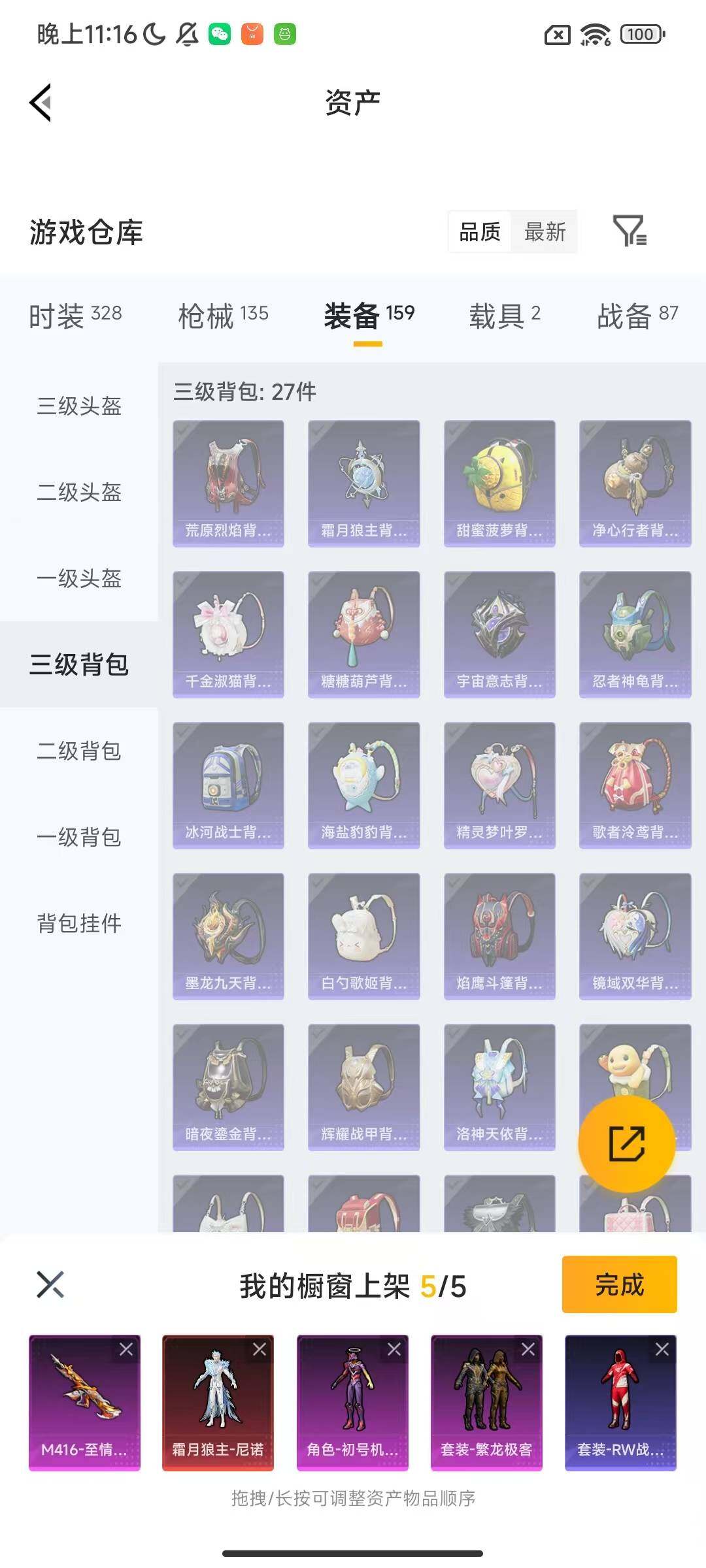Image resolution: width=706 pixels, height=1568 pixels.
Task: Tap the back arrow on the asset page
Action: pyautogui.click(x=41, y=103)
